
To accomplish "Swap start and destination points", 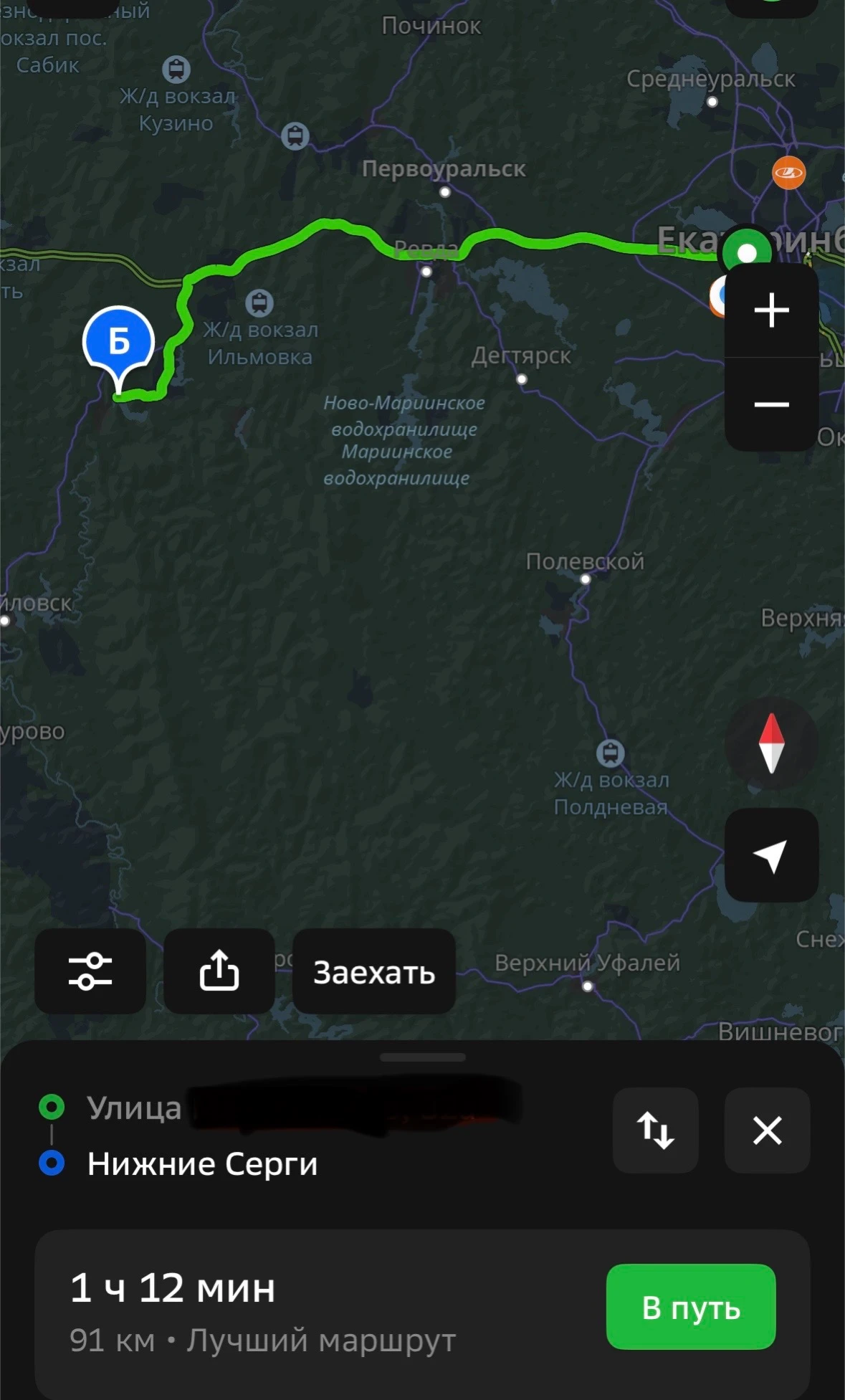I will 655,1130.
